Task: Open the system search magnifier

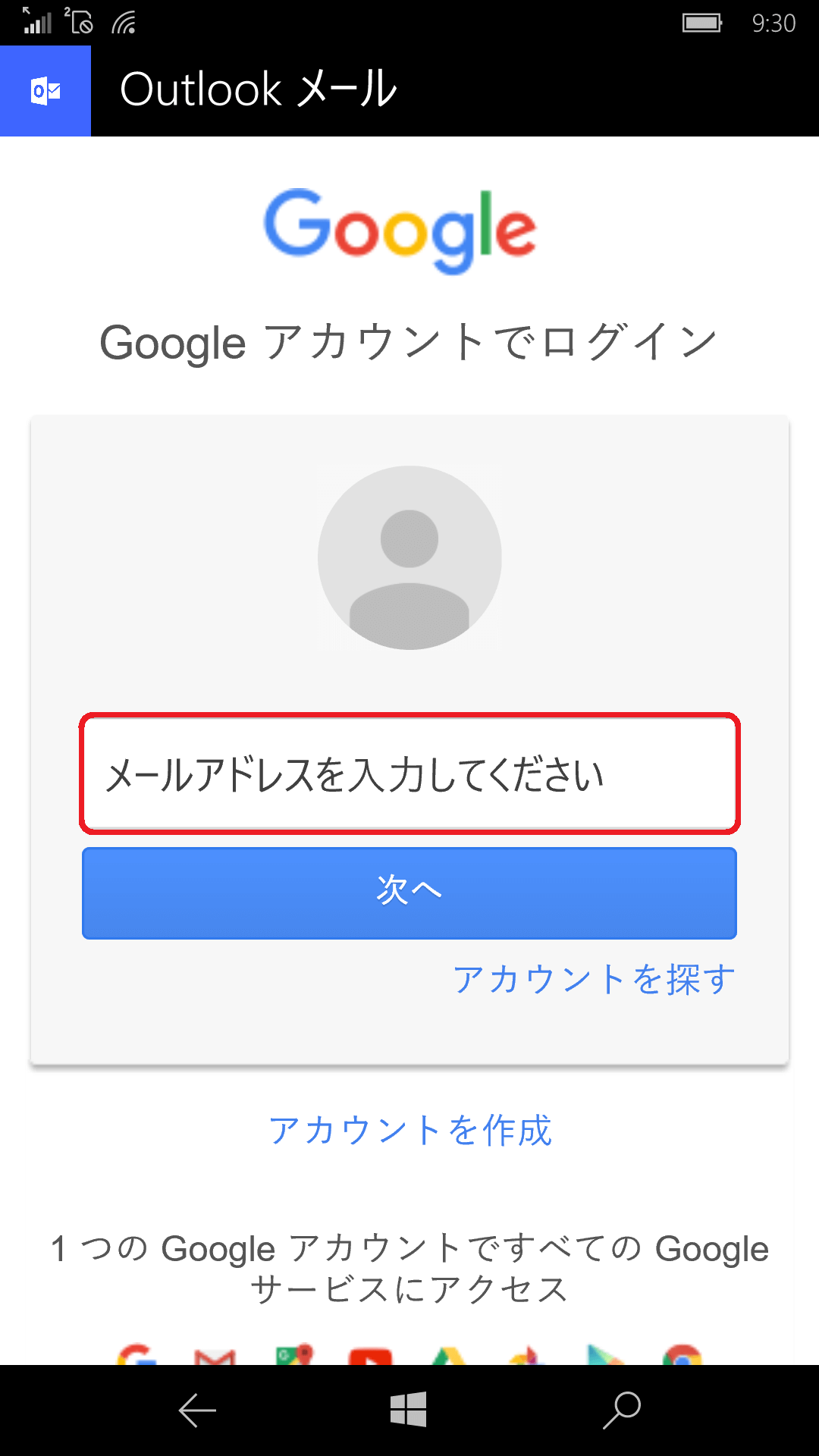Action: [622, 1410]
